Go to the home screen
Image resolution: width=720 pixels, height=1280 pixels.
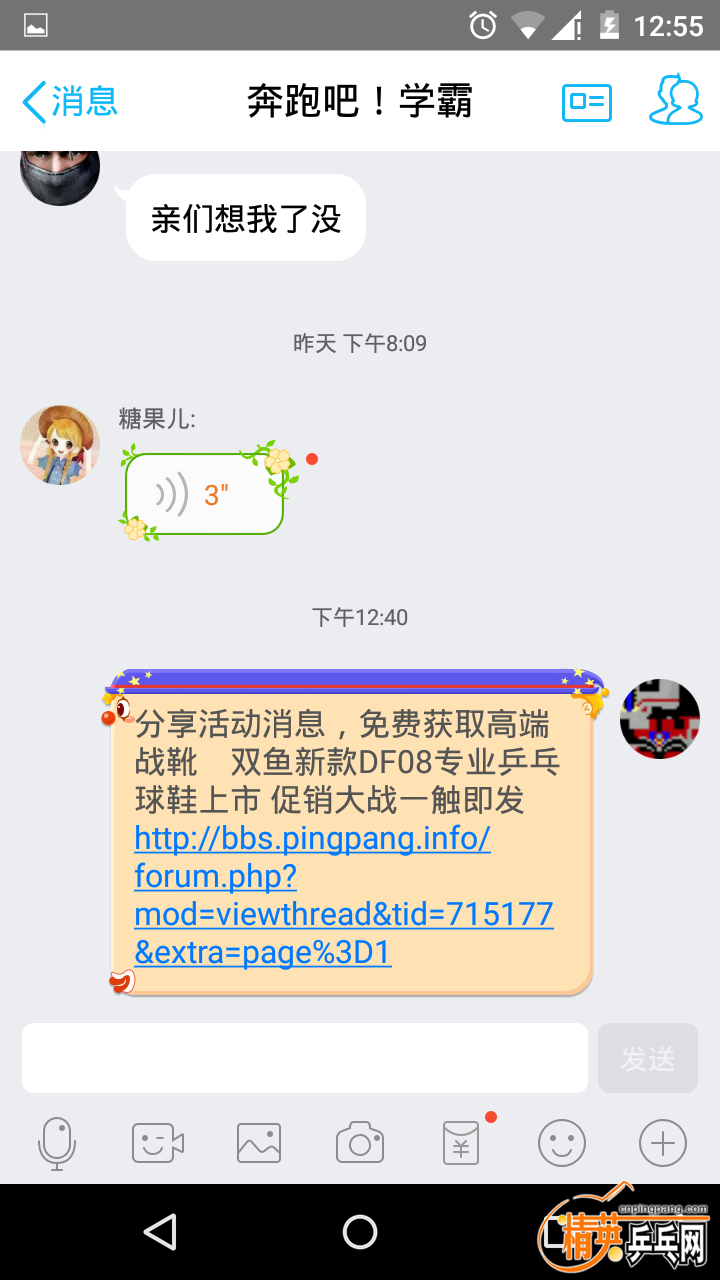point(360,1232)
